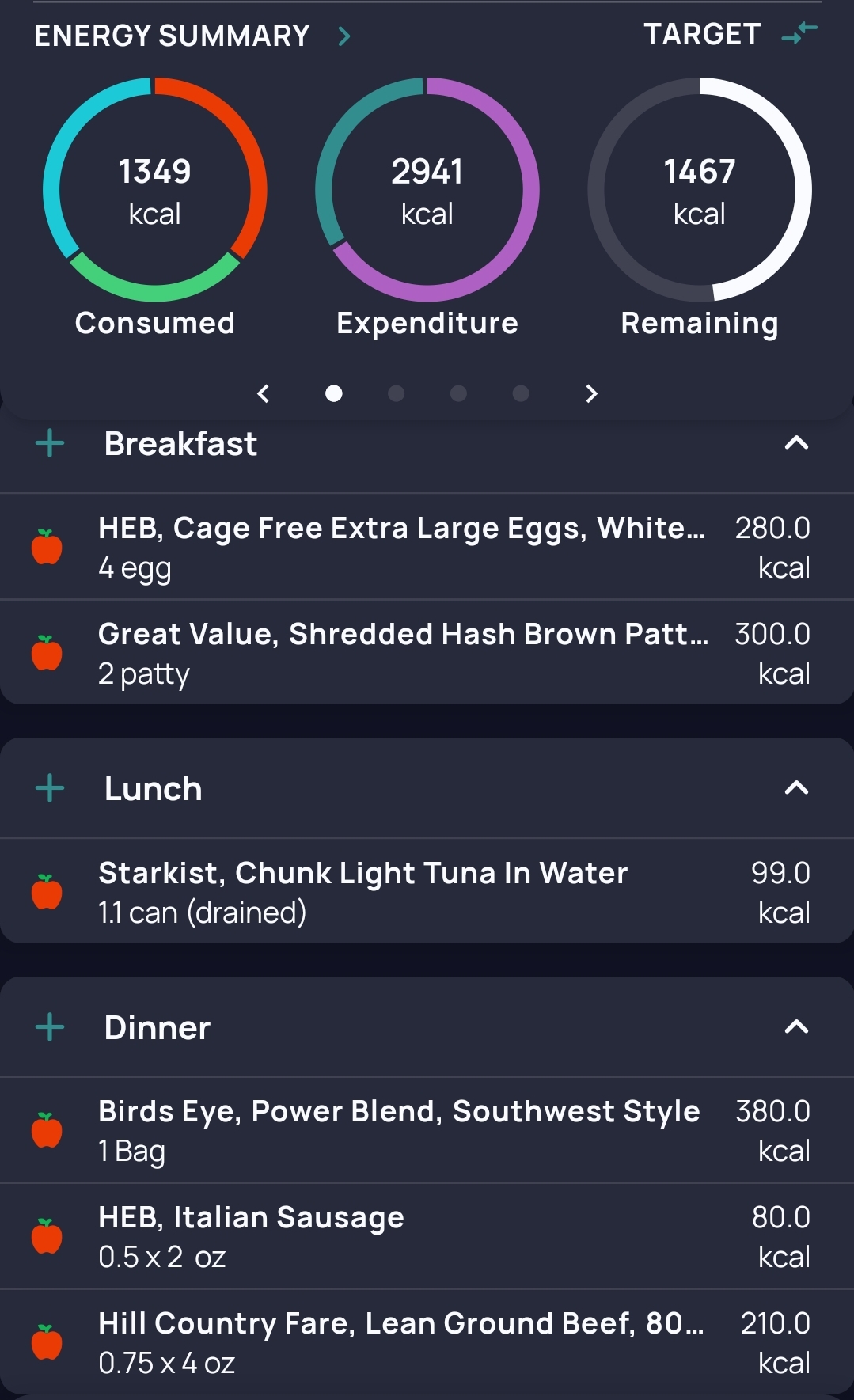Add a food to Breakfast
This screenshot has width=854, height=1400.
tap(50, 443)
